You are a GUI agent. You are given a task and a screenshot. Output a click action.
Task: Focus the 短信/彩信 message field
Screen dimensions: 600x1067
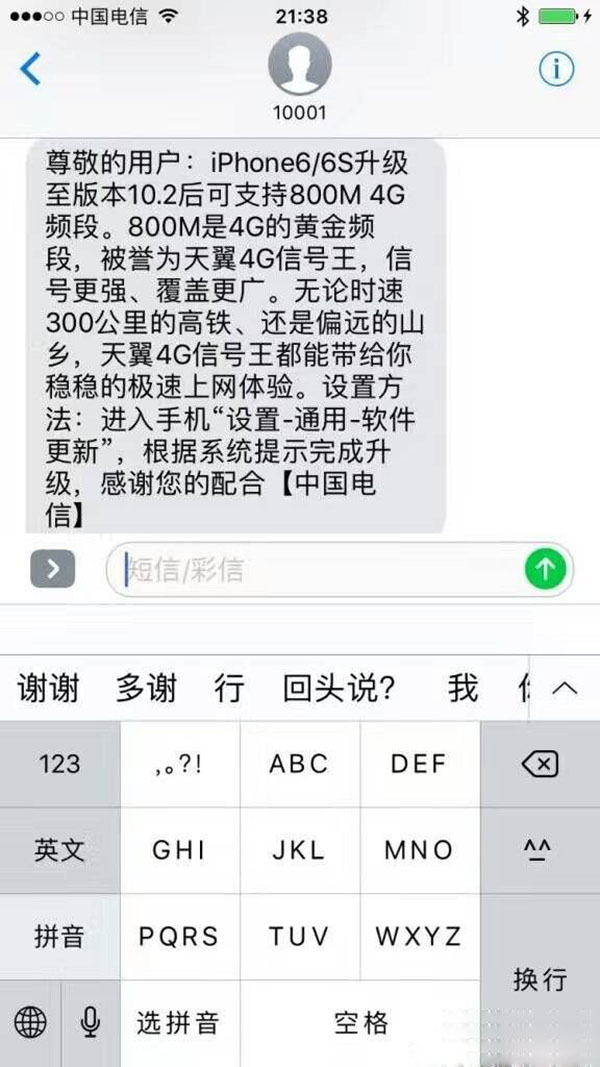pyautogui.click(x=310, y=570)
